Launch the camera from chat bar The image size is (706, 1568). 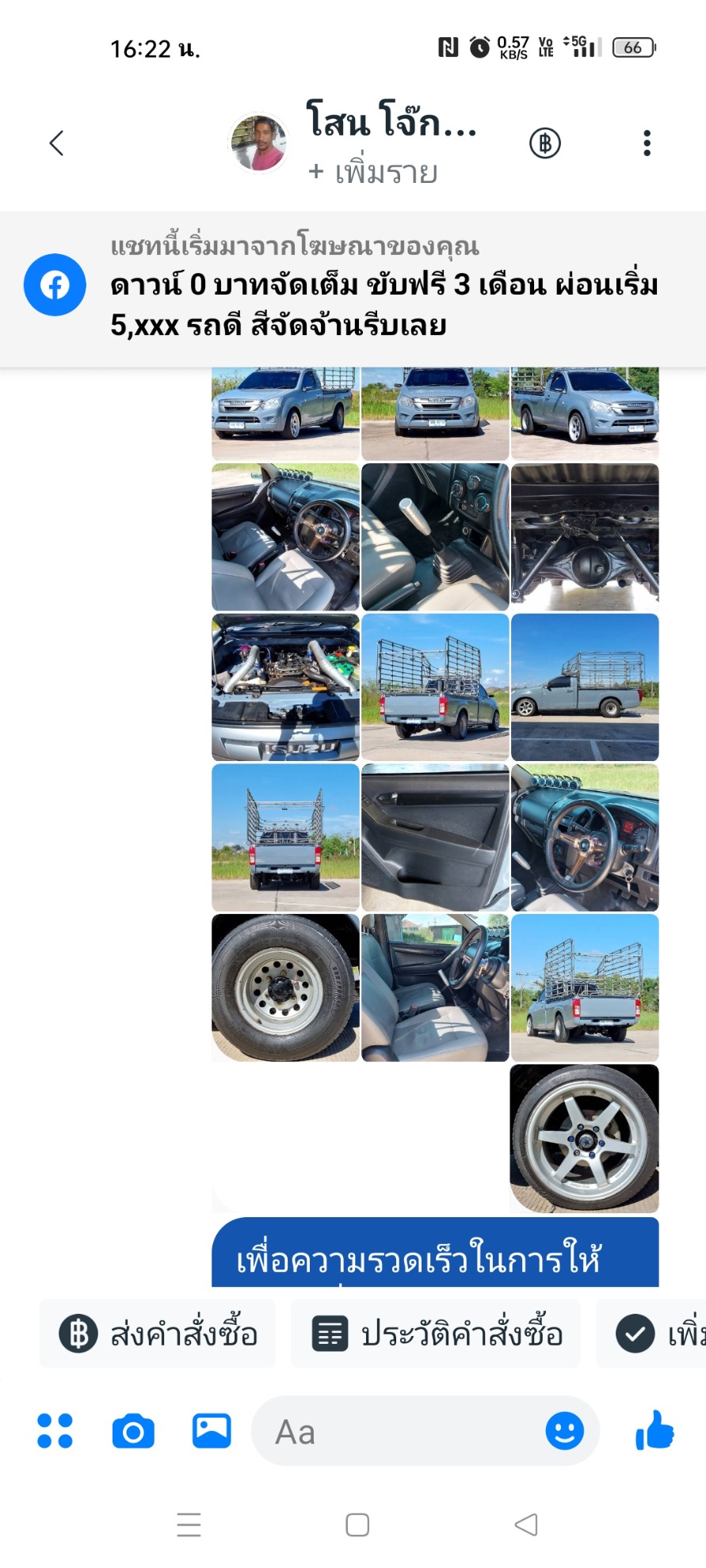[x=133, y=1431]
